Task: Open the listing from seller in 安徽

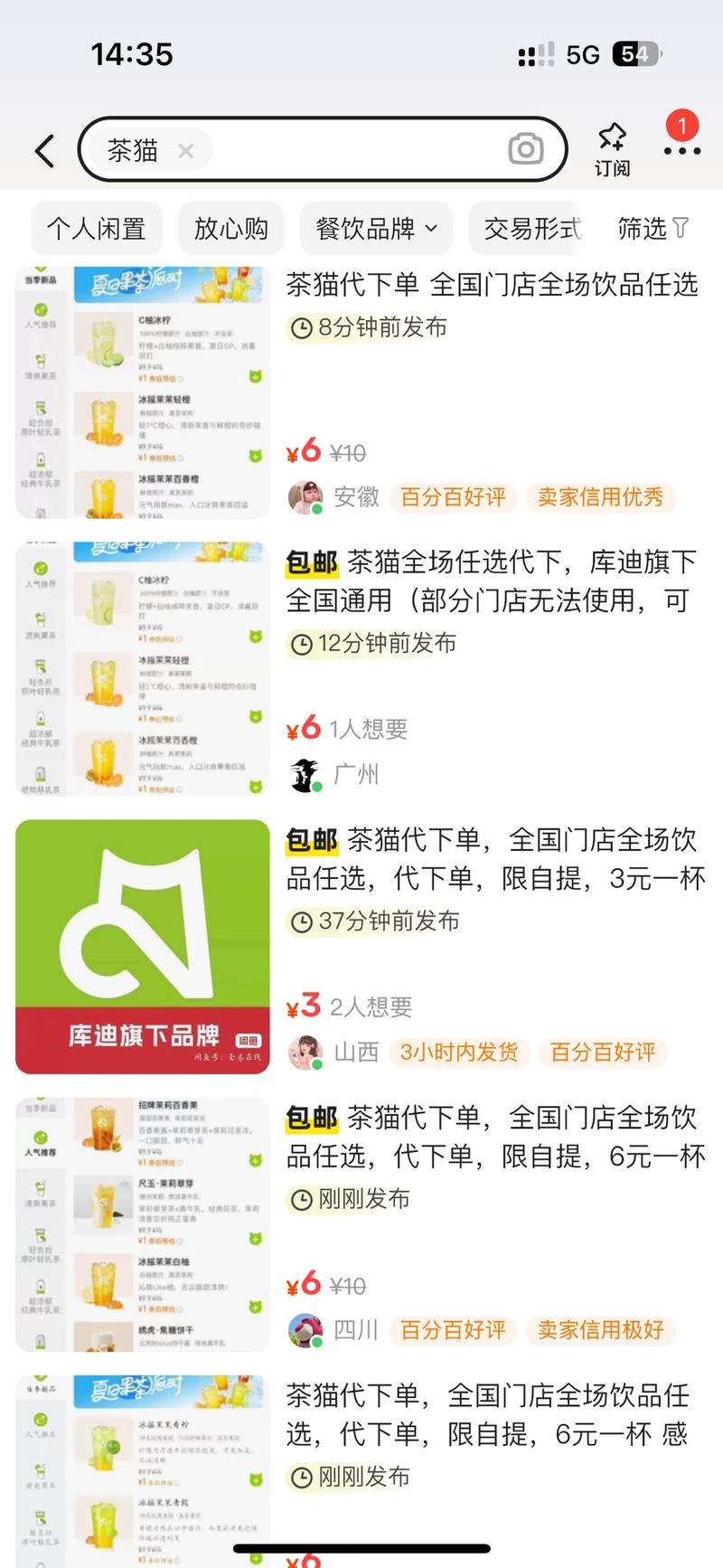Action: coord(491,286)
